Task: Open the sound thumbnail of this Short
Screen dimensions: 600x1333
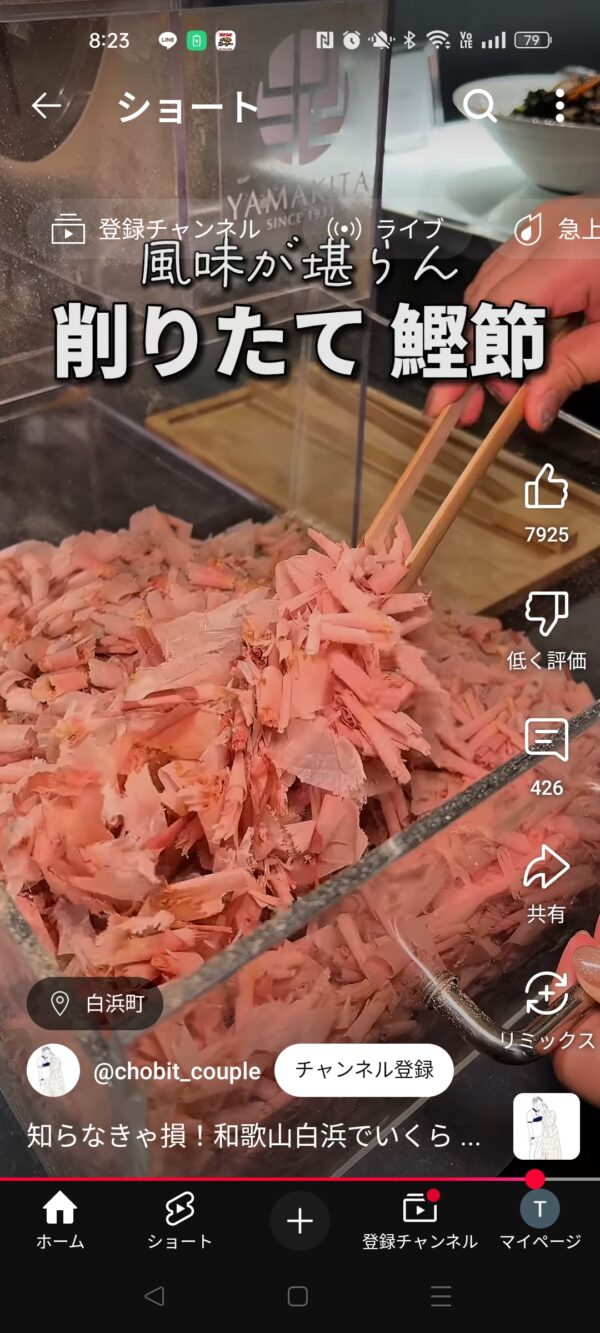Action: 546,1126
